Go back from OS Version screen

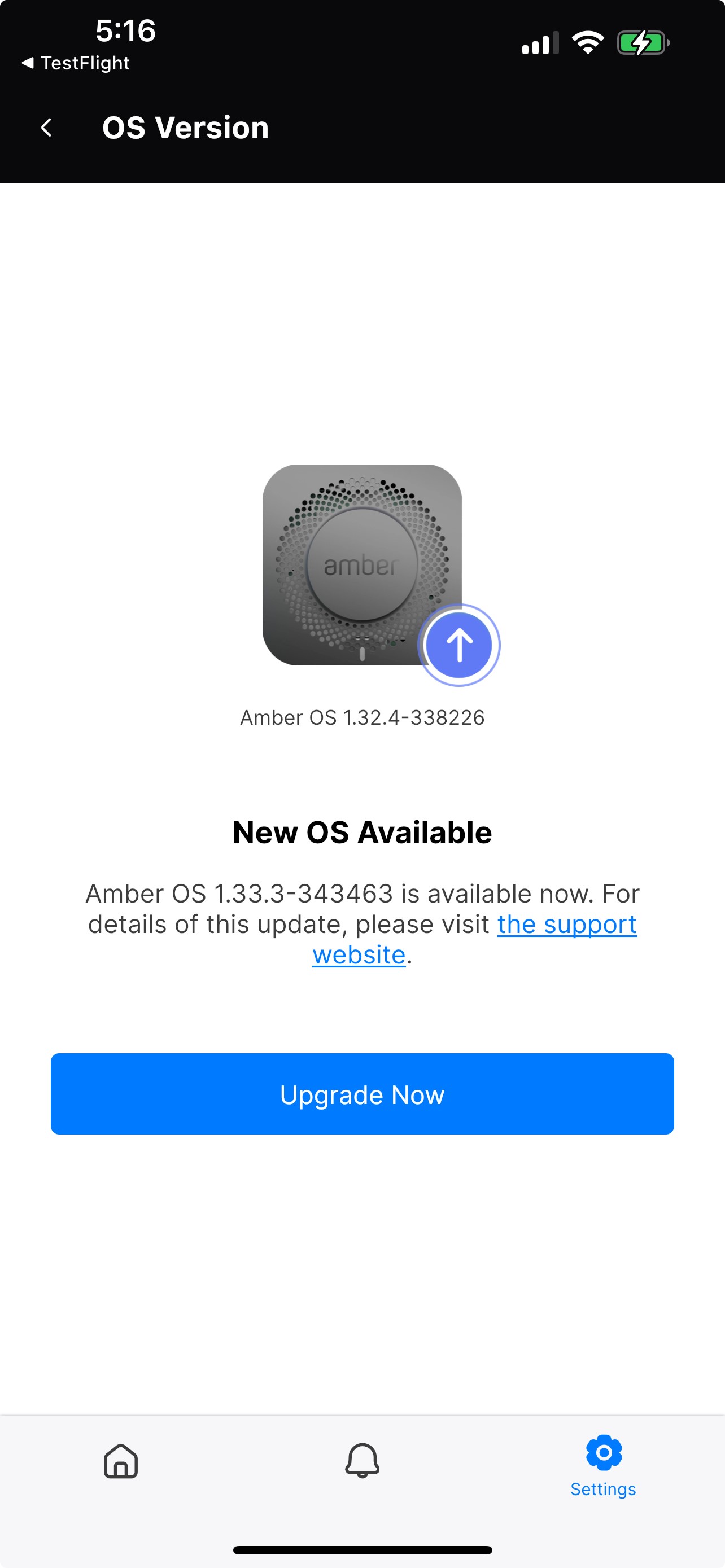click(46, 128)
